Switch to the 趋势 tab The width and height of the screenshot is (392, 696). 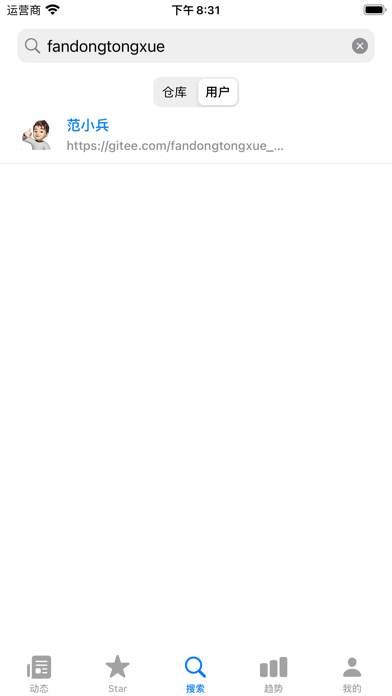[274, 674]
